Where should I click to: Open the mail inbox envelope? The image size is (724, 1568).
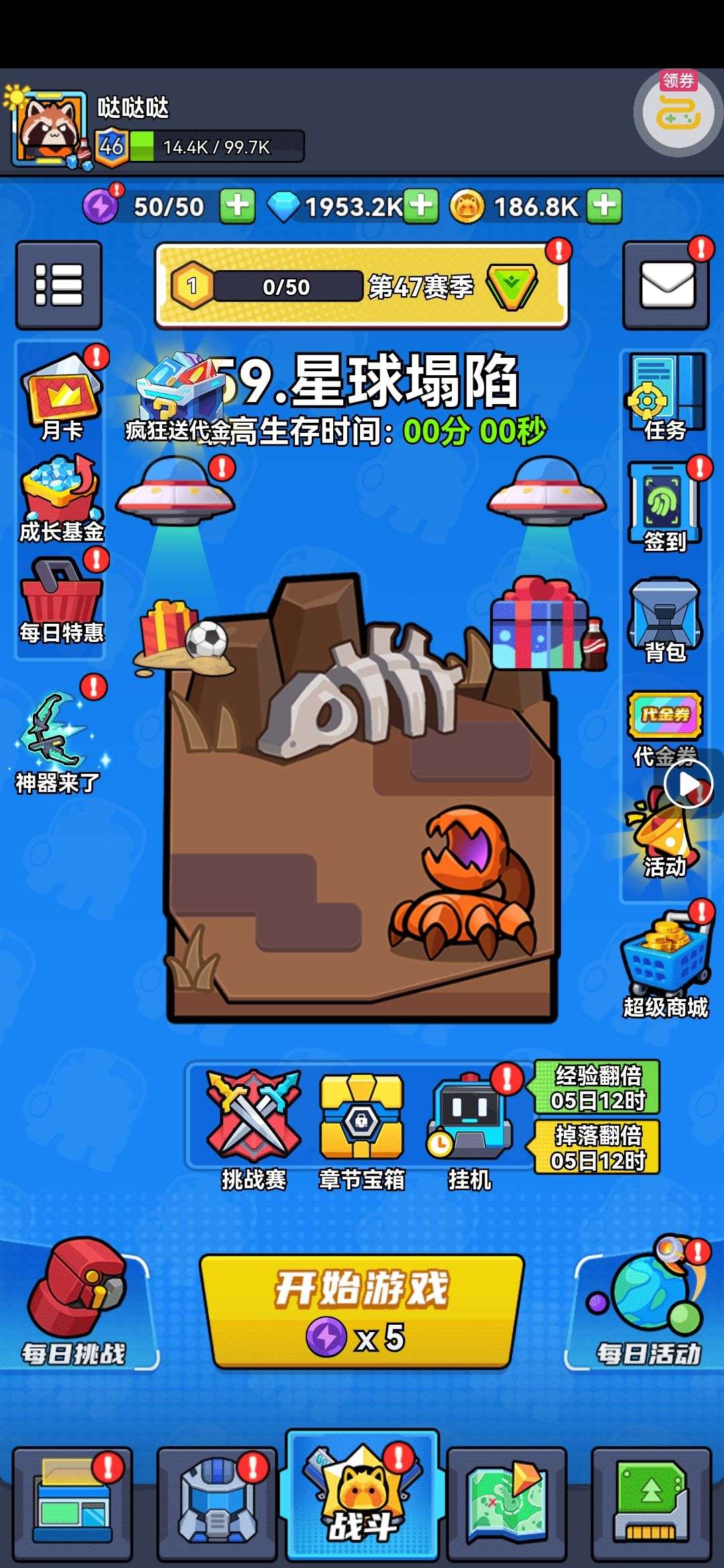tap(666, 285)
